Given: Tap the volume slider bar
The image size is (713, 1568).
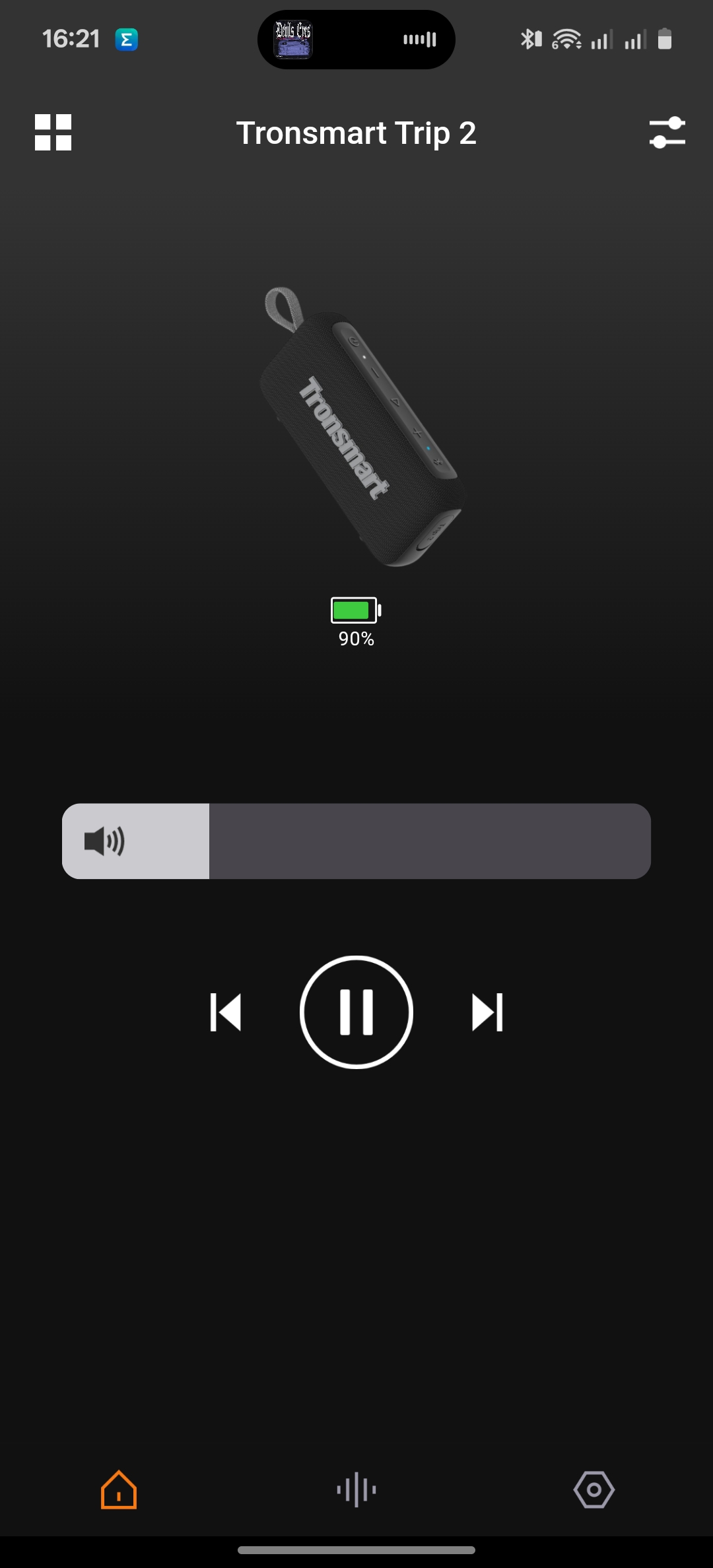Looking at the screenshot, I should 356,841.
